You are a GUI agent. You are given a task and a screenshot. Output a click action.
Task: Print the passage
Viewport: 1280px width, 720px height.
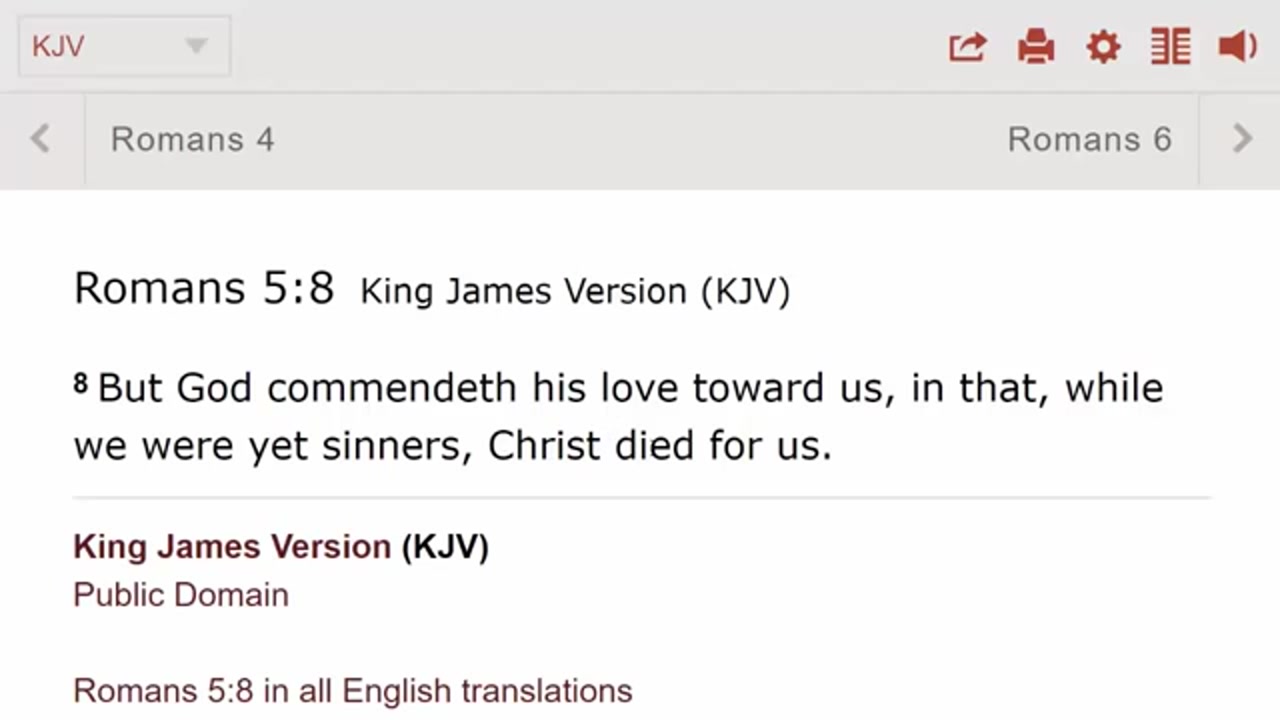tap(1035, 47)
